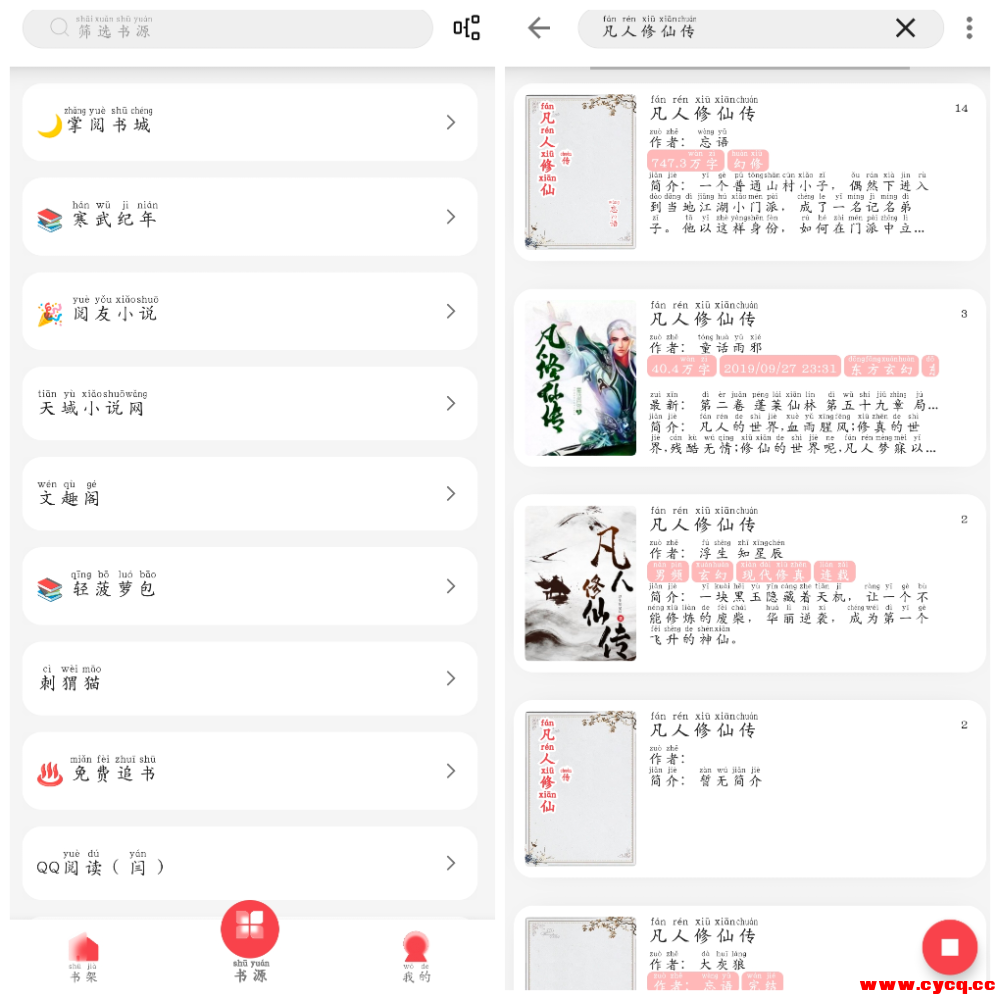The width and height of the screenshot is (1000, 1000).
Task: Open the 掌阅书城 book source
Action: tap(250, 122)
